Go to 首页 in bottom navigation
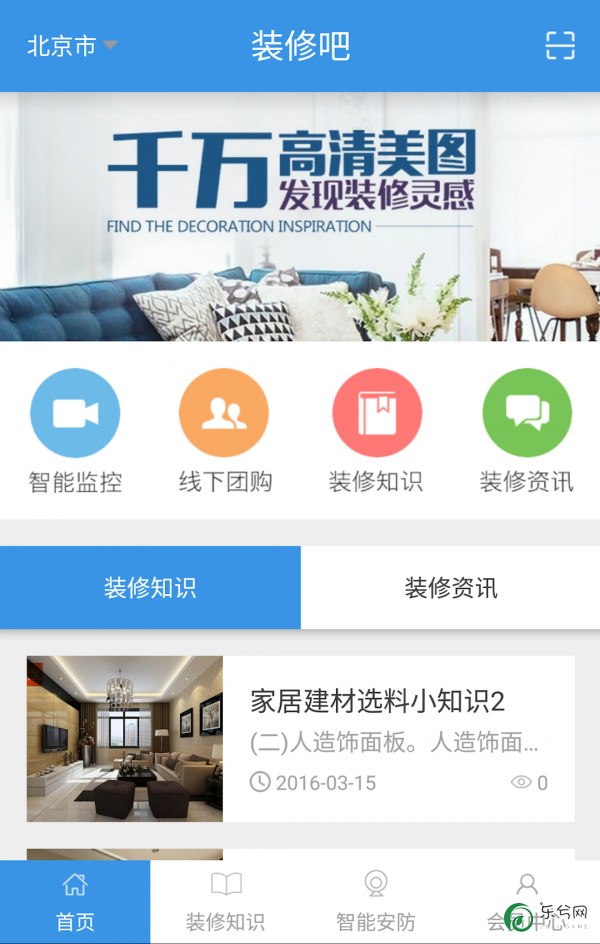This screenshot has height=944, width=600. [75, 902]
